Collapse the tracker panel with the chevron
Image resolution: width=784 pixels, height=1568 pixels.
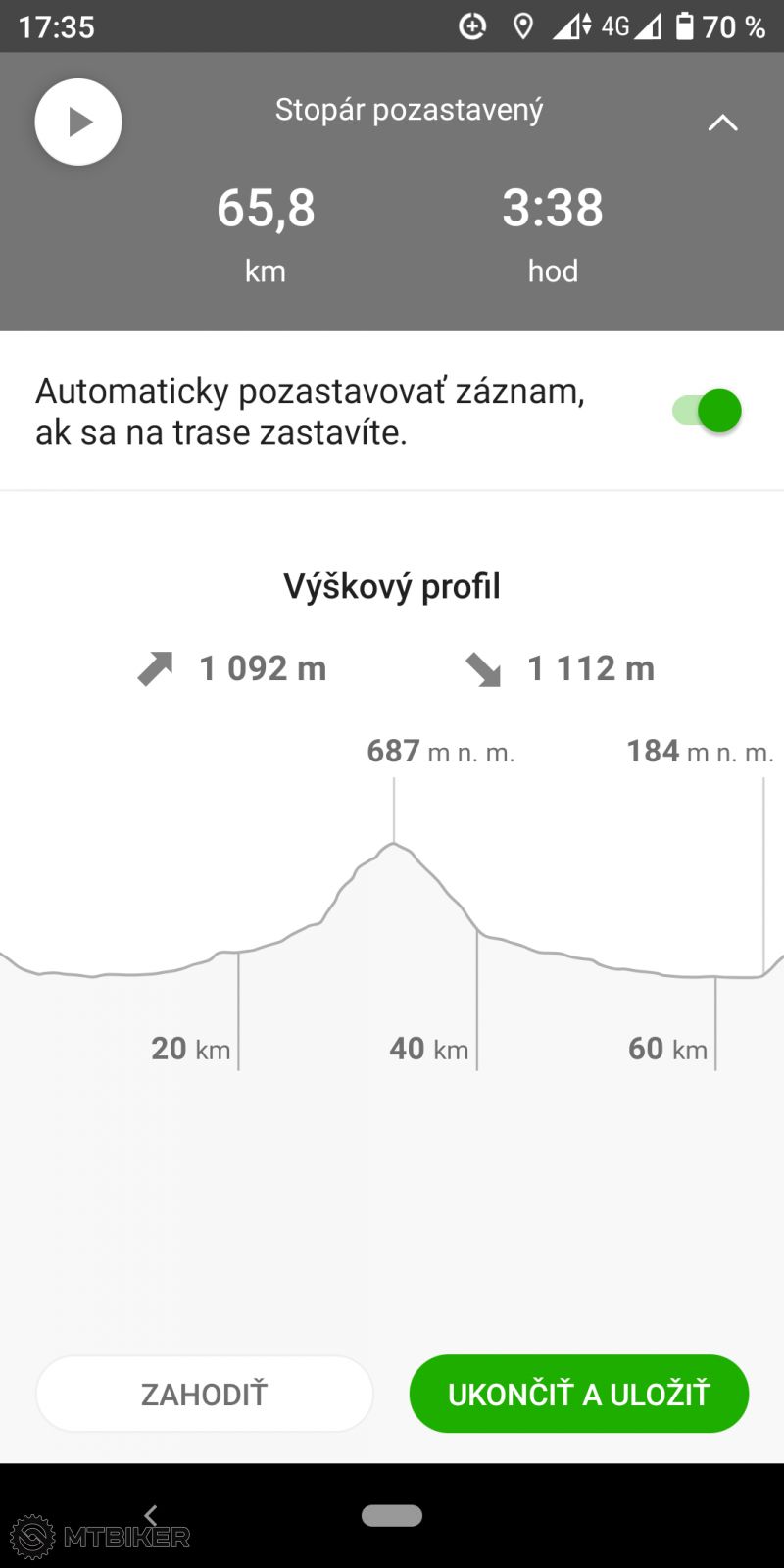(722, 123)
